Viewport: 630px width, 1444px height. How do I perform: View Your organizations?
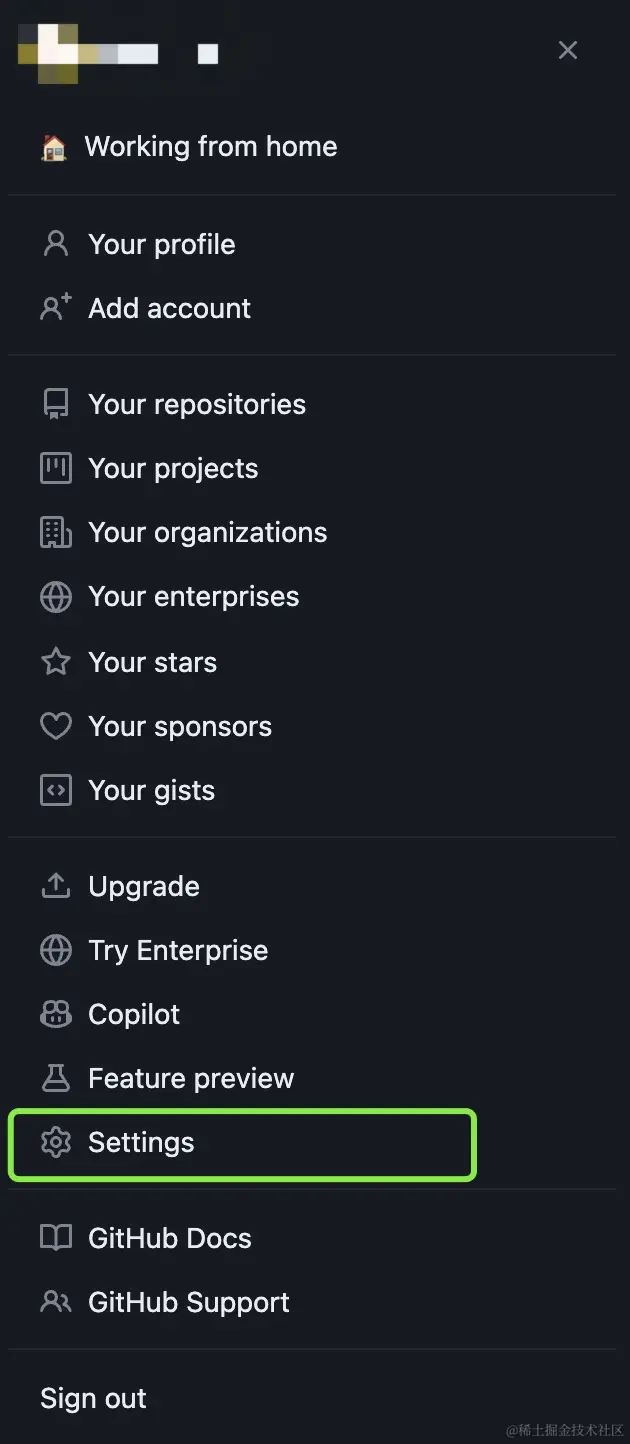click(x=207, y=533)
